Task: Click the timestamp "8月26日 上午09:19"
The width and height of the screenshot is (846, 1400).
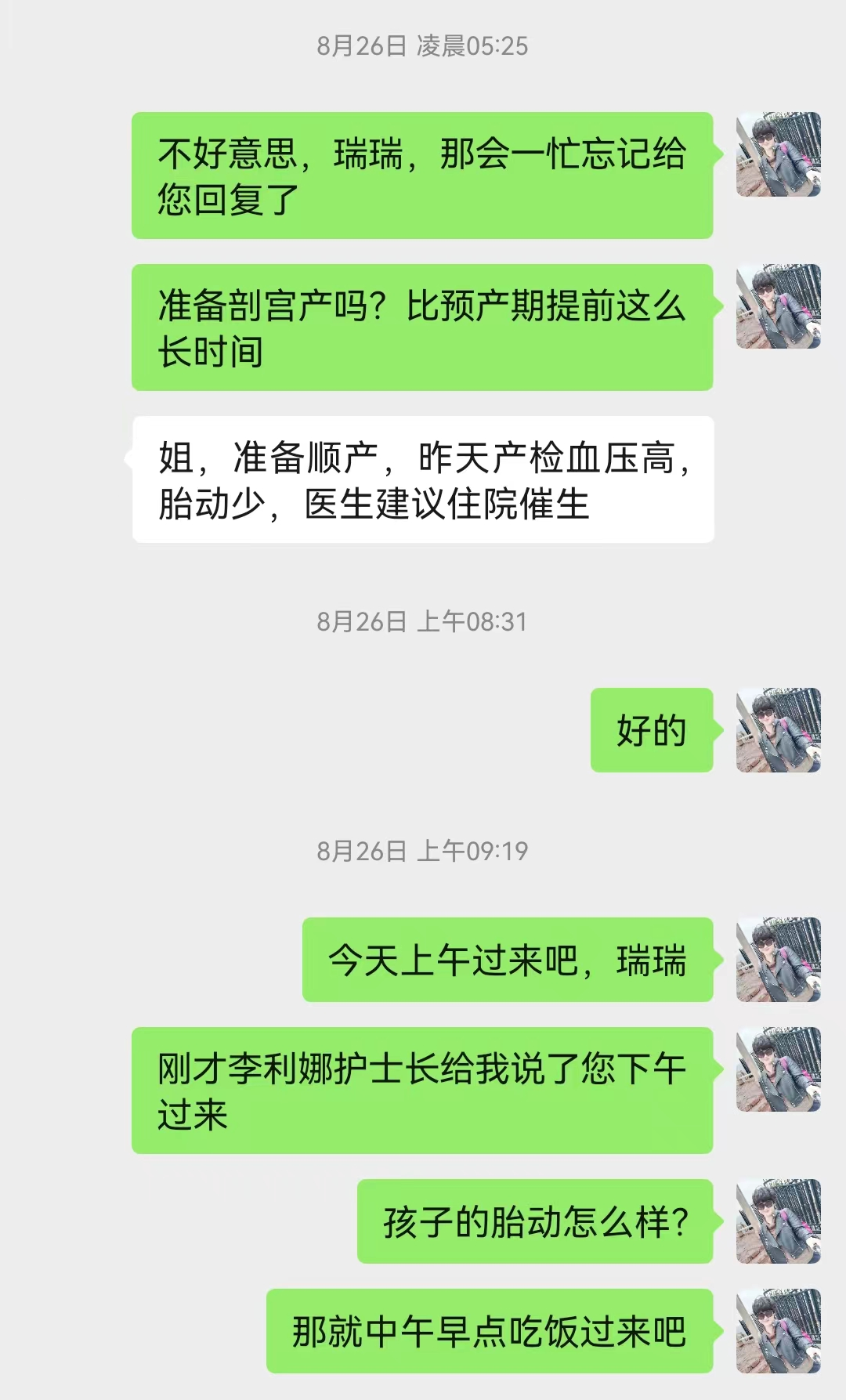Action: 423,848
